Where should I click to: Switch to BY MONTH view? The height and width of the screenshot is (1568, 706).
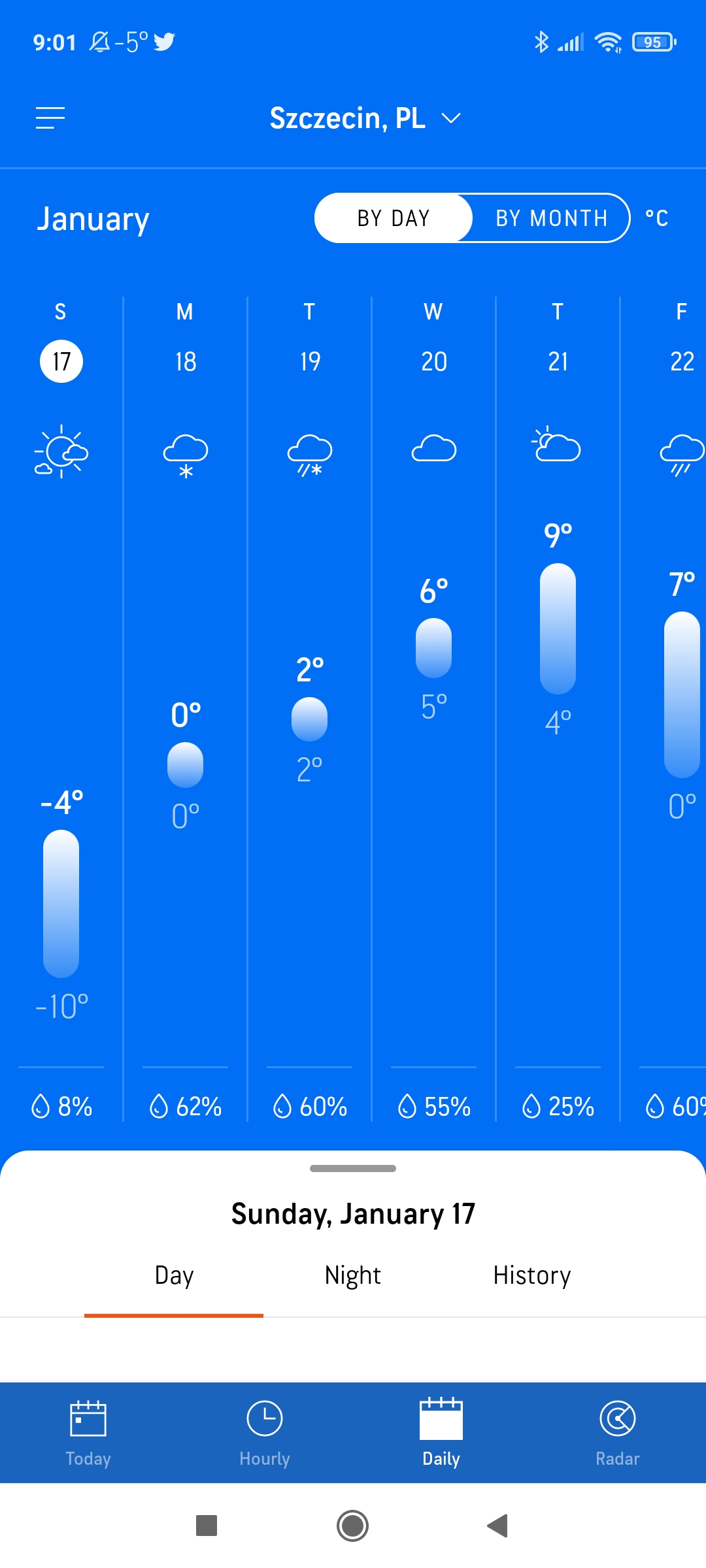[x=552, y=218]
